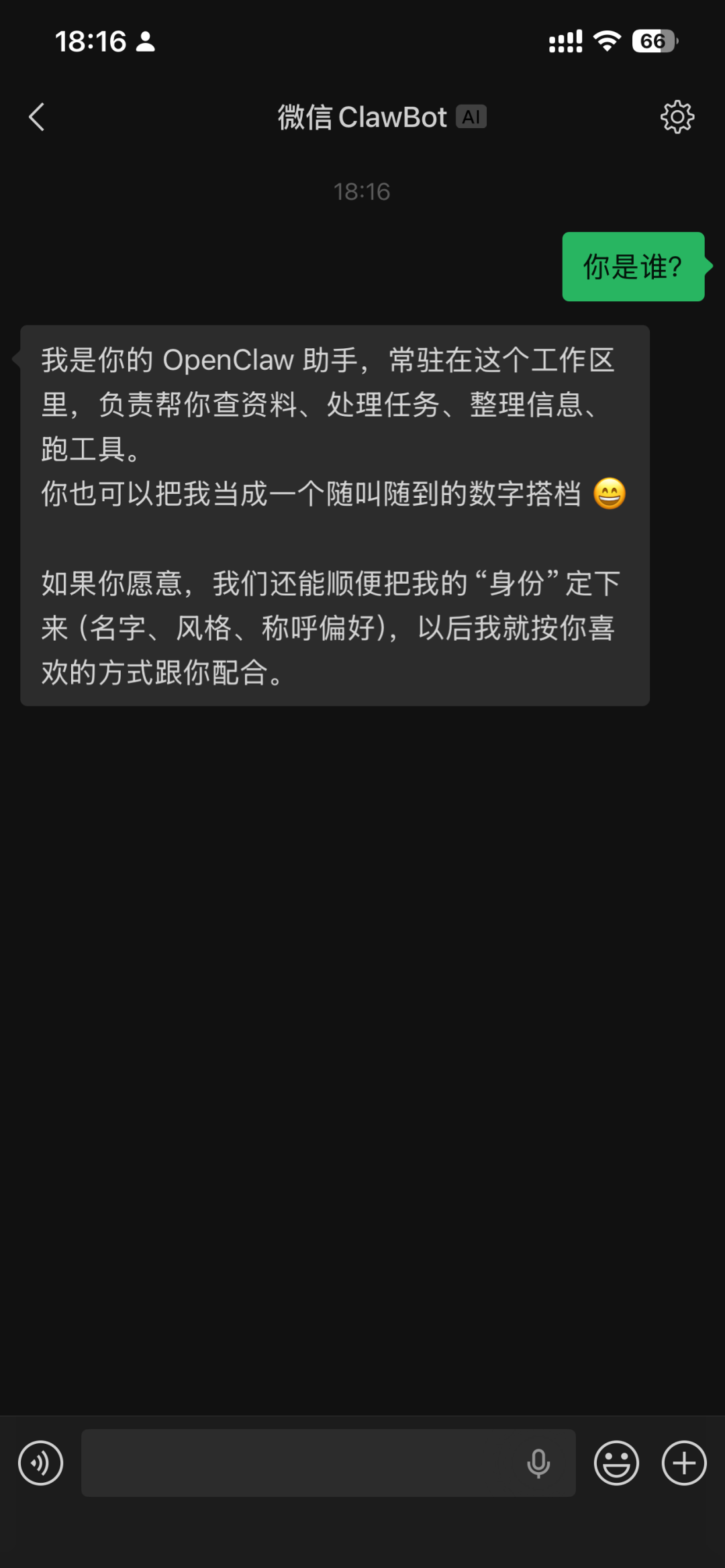
Task: Open the plus attachments menu
Action: [x=684, y=1463]
